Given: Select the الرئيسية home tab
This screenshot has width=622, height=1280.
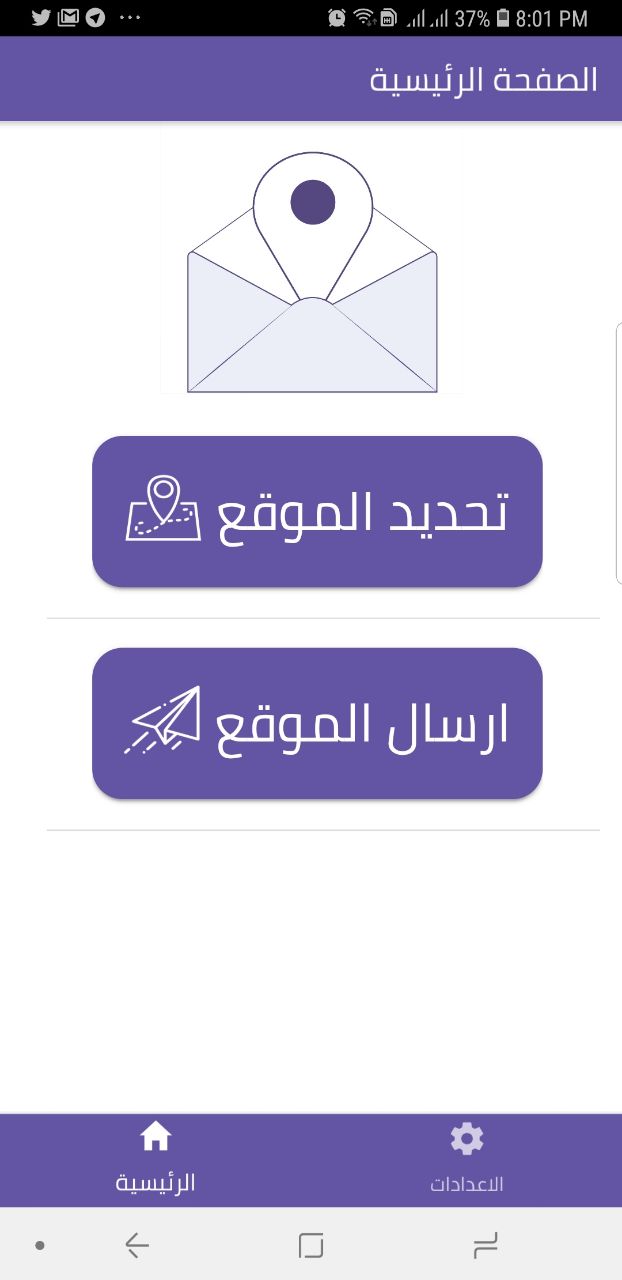Looking at the screenshot, I should point(155,1160).
